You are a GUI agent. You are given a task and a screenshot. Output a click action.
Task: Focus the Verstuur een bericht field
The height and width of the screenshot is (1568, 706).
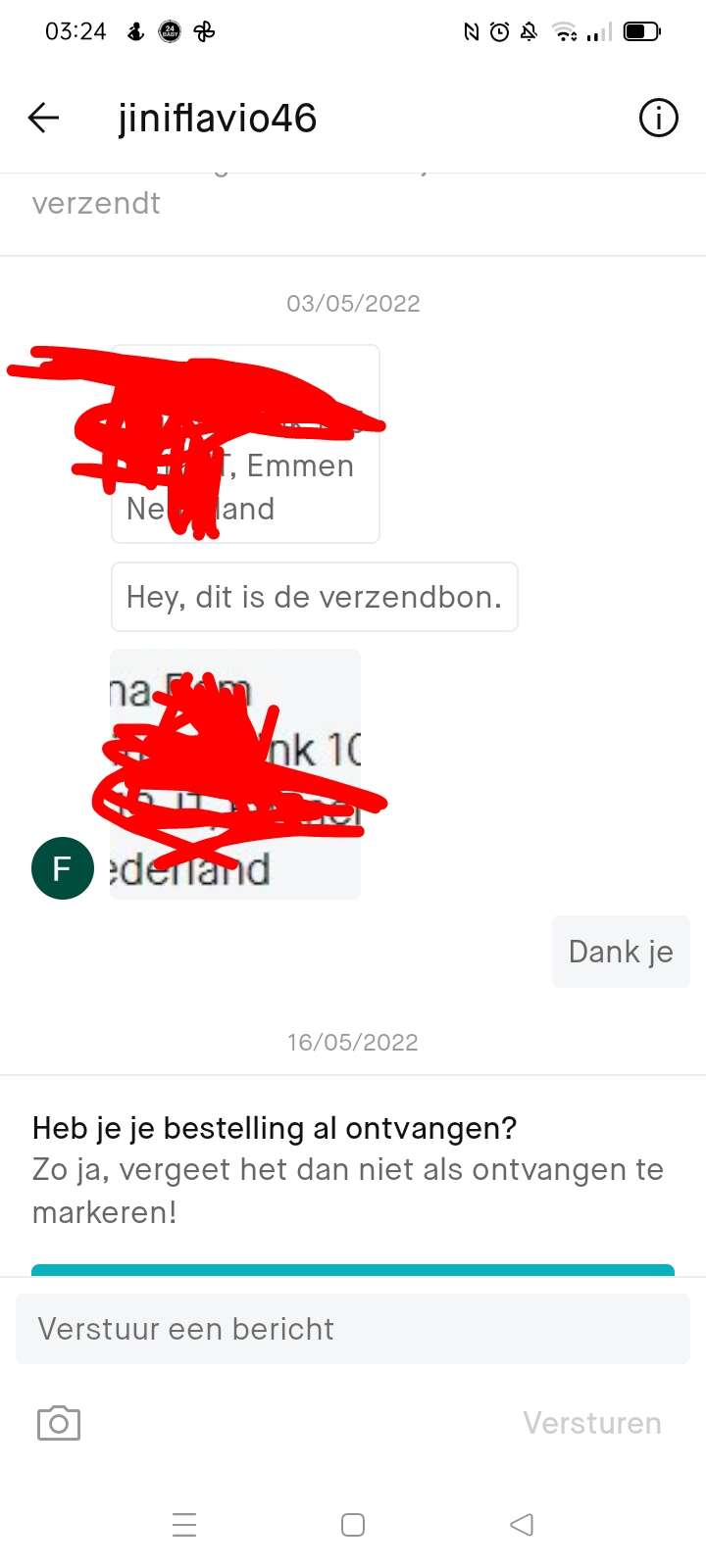353,1329
